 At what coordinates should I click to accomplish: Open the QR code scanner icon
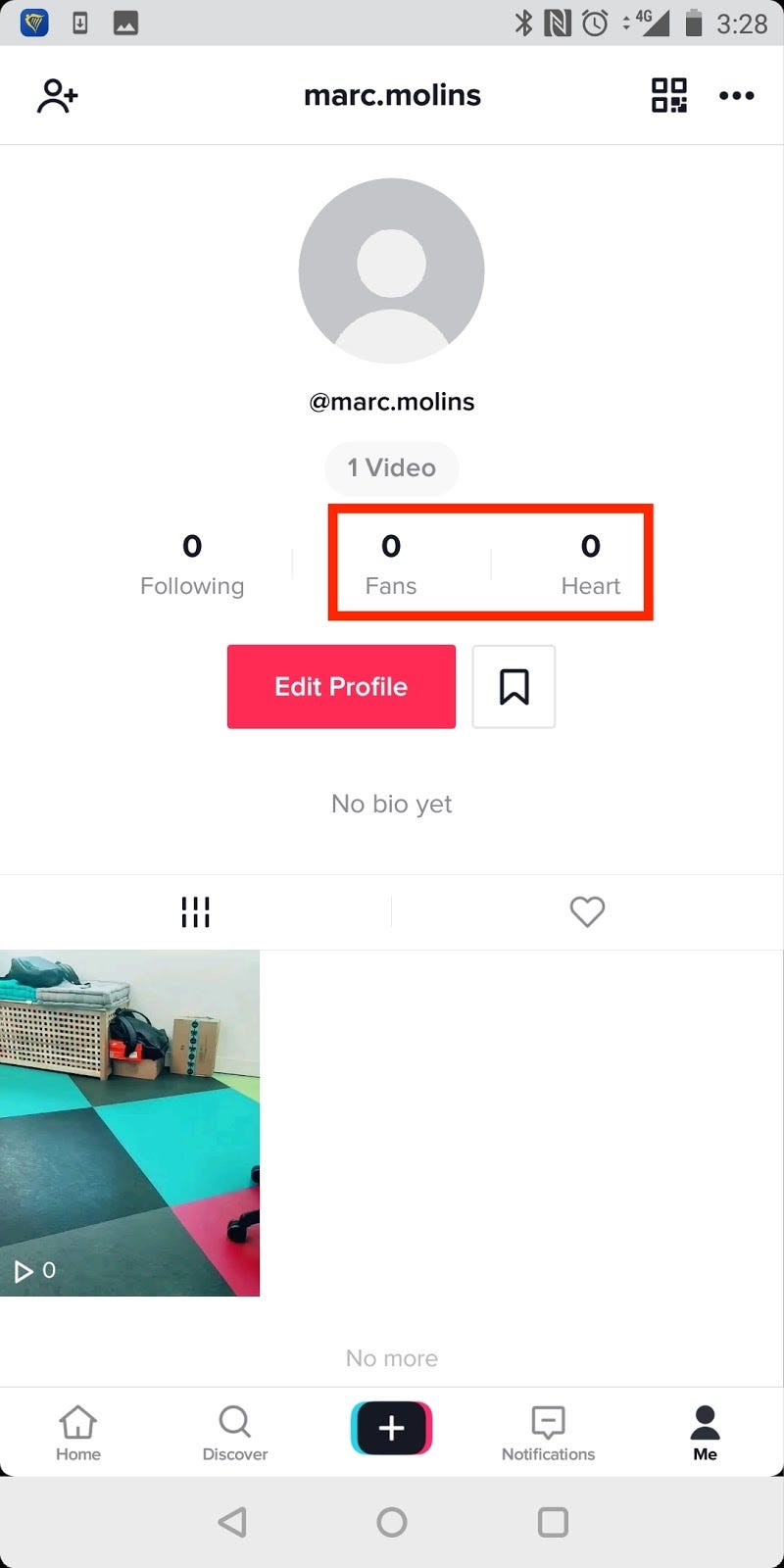[x=669, y=95]
